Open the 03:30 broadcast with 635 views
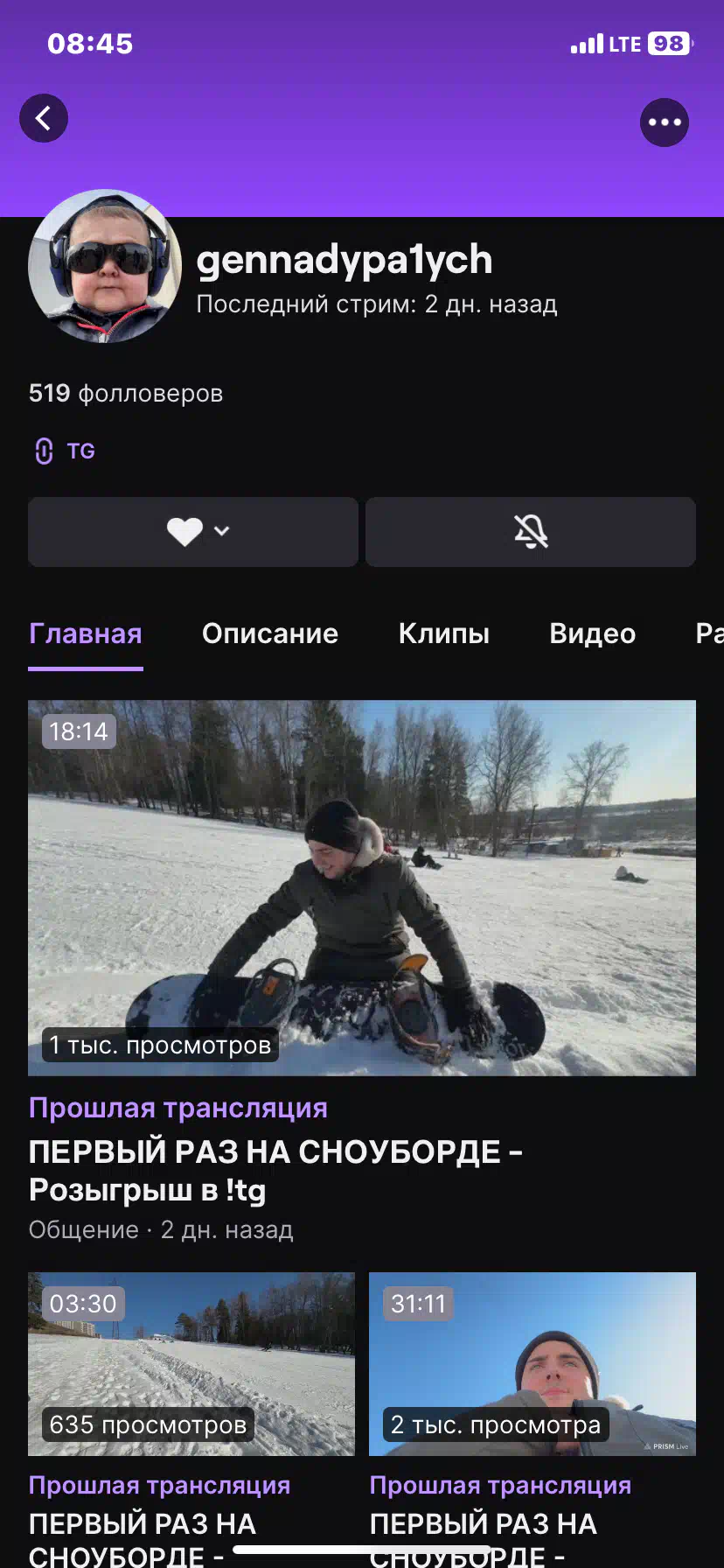 click(191, 1363)
